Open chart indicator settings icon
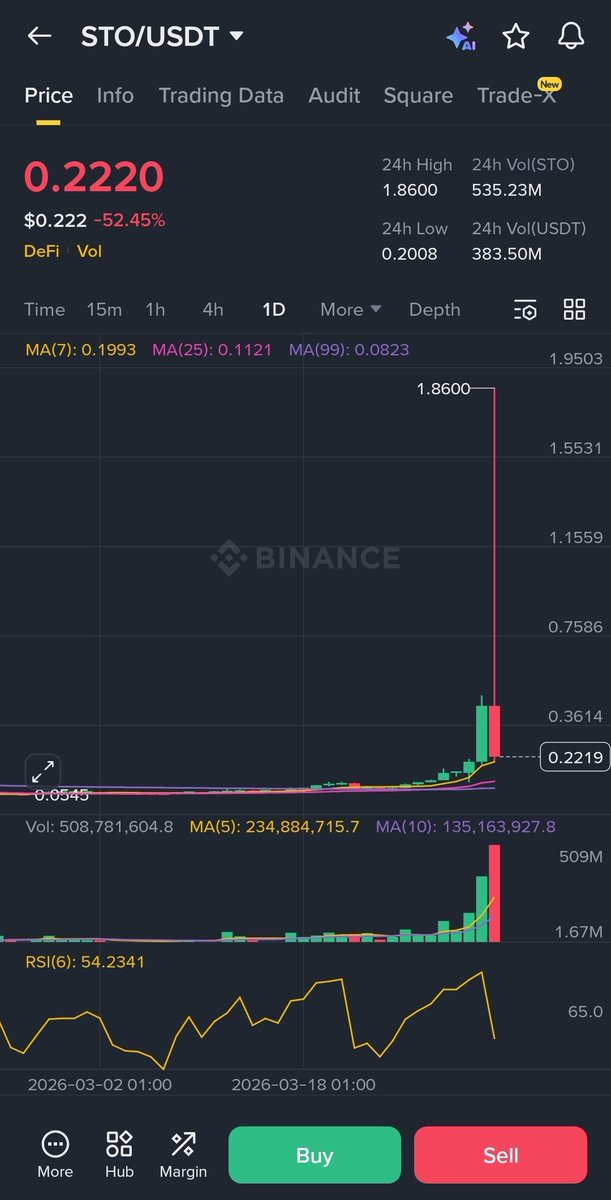The height and width of the screenshot is (1200, 611). tap(525, 310)
